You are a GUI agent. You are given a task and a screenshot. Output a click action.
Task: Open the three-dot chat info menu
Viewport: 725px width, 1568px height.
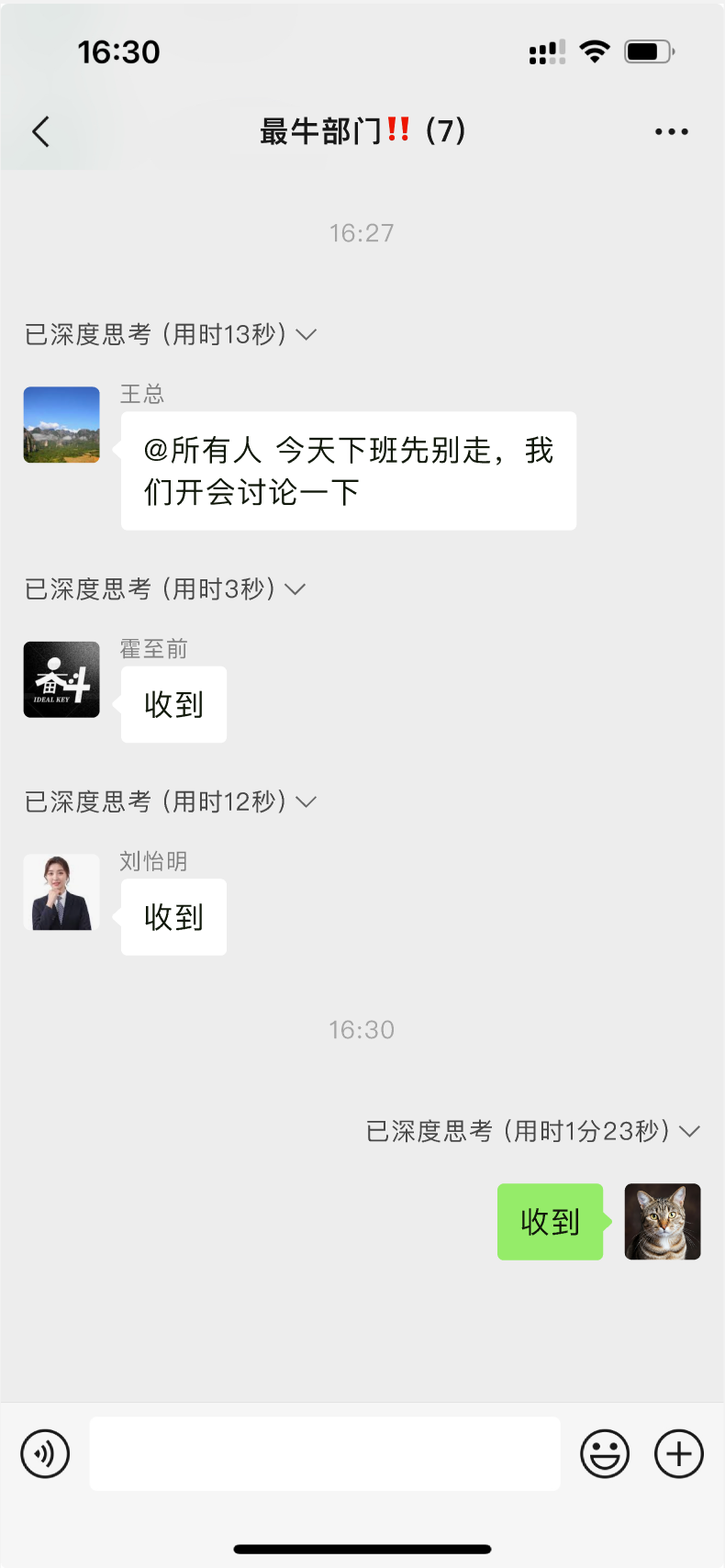tap(671, 132)
